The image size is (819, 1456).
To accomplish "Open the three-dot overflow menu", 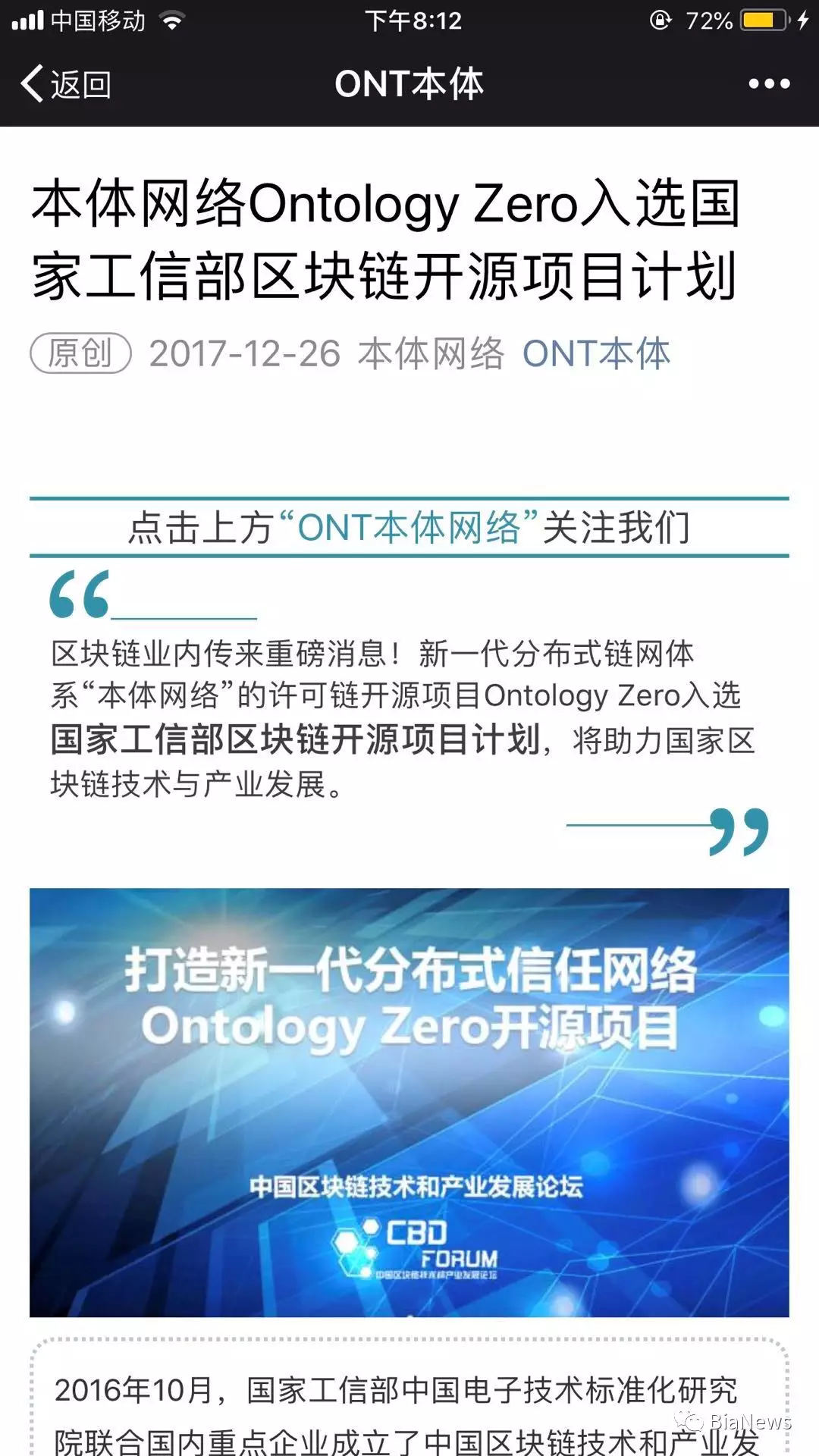I will pyautogui.click(x=769, y=83).
